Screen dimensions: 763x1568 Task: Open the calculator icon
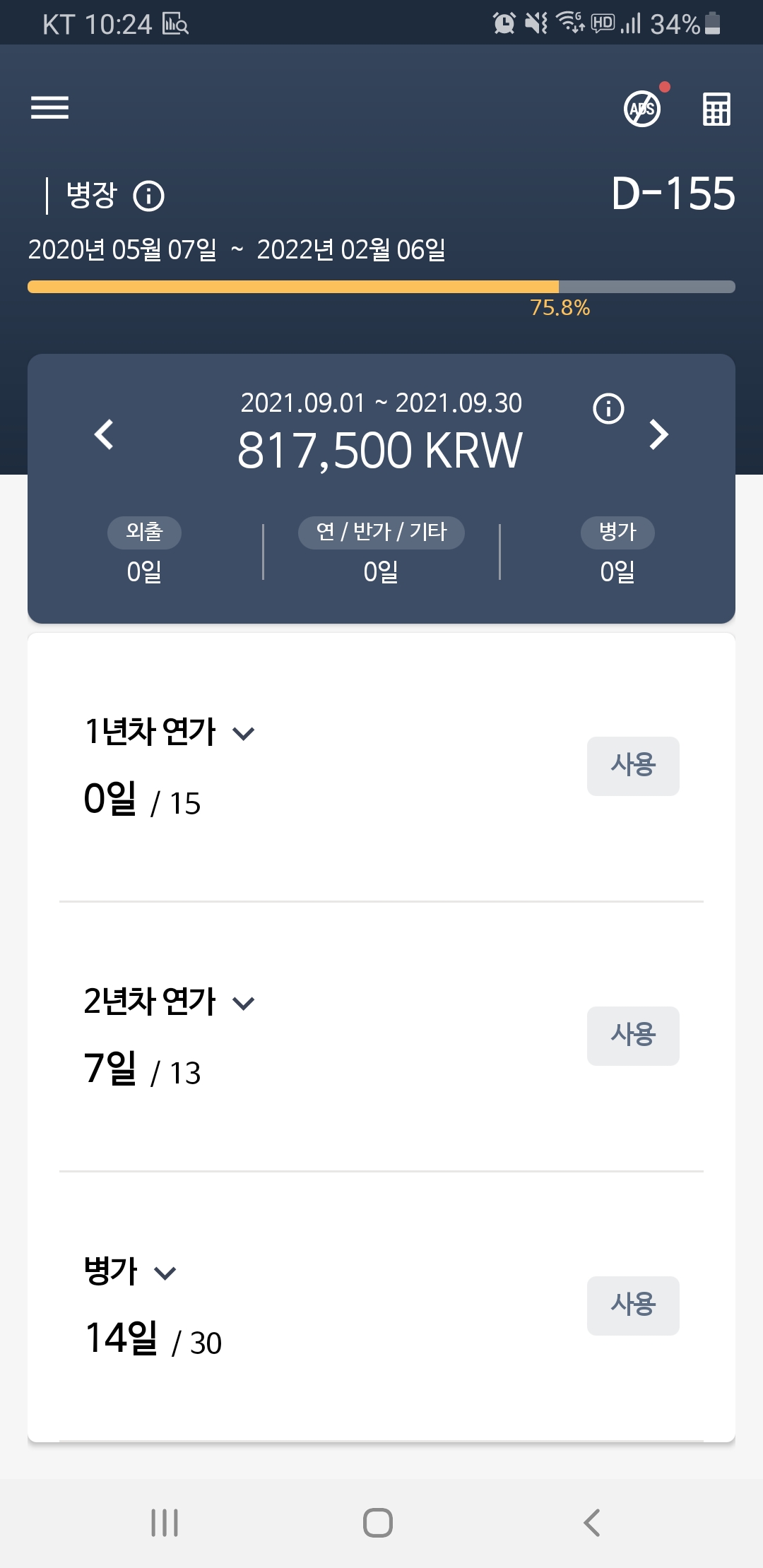(x=716, y=109)
